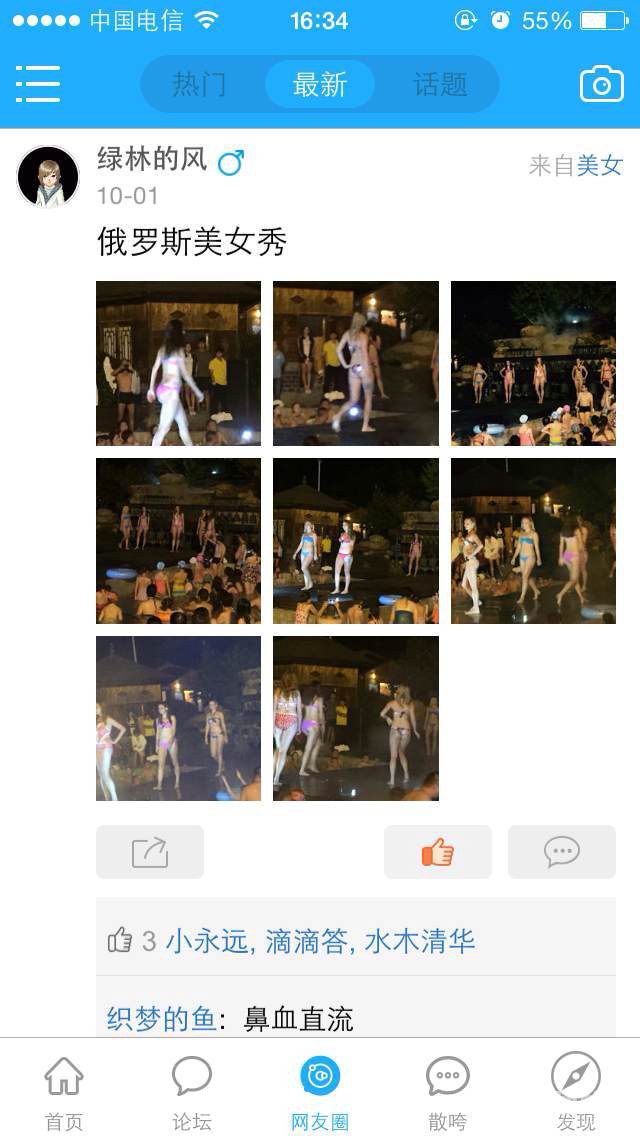Switch to the 热门 tab

199,84
